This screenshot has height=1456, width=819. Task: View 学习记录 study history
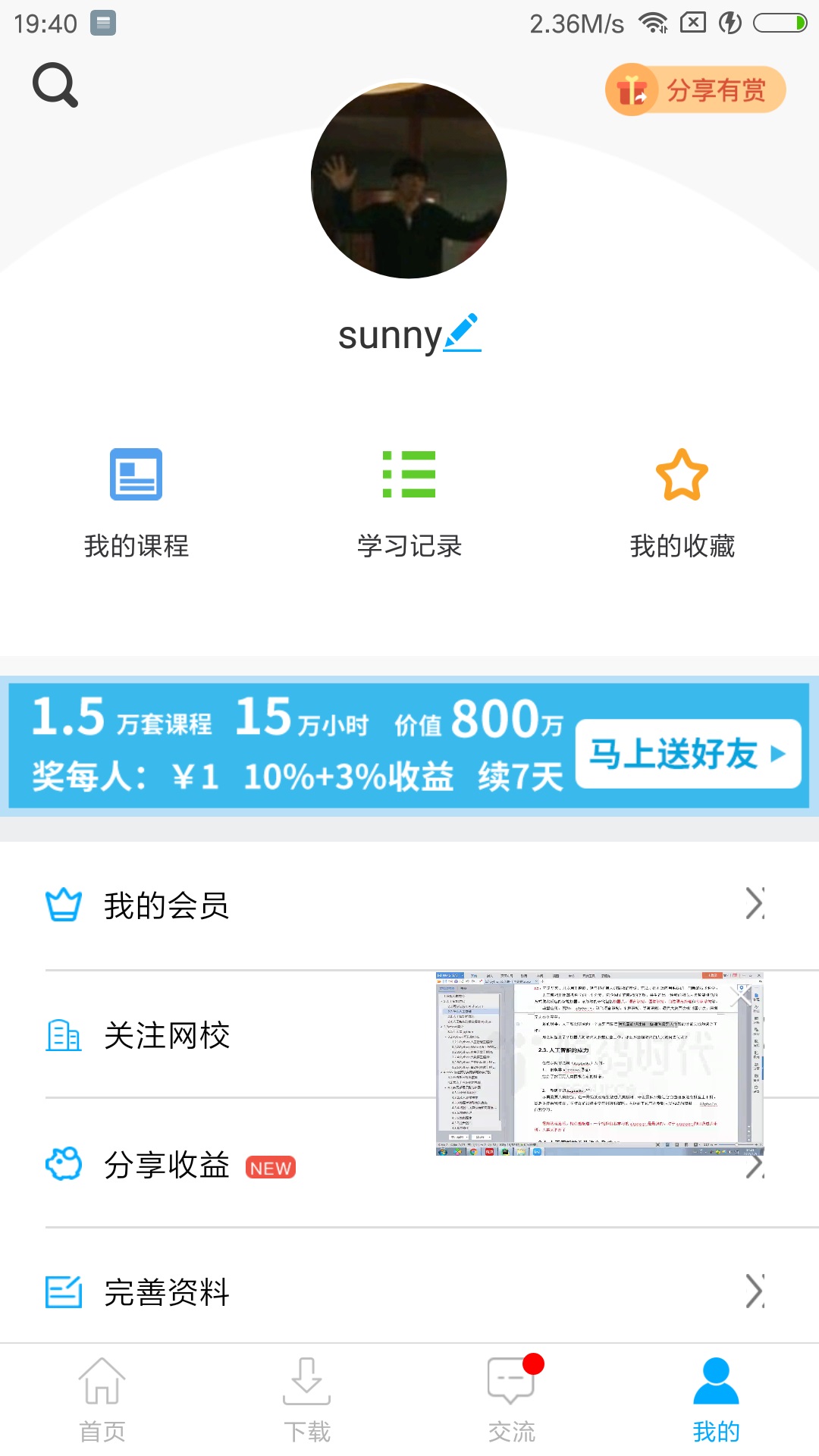click(x=409, y=502)
